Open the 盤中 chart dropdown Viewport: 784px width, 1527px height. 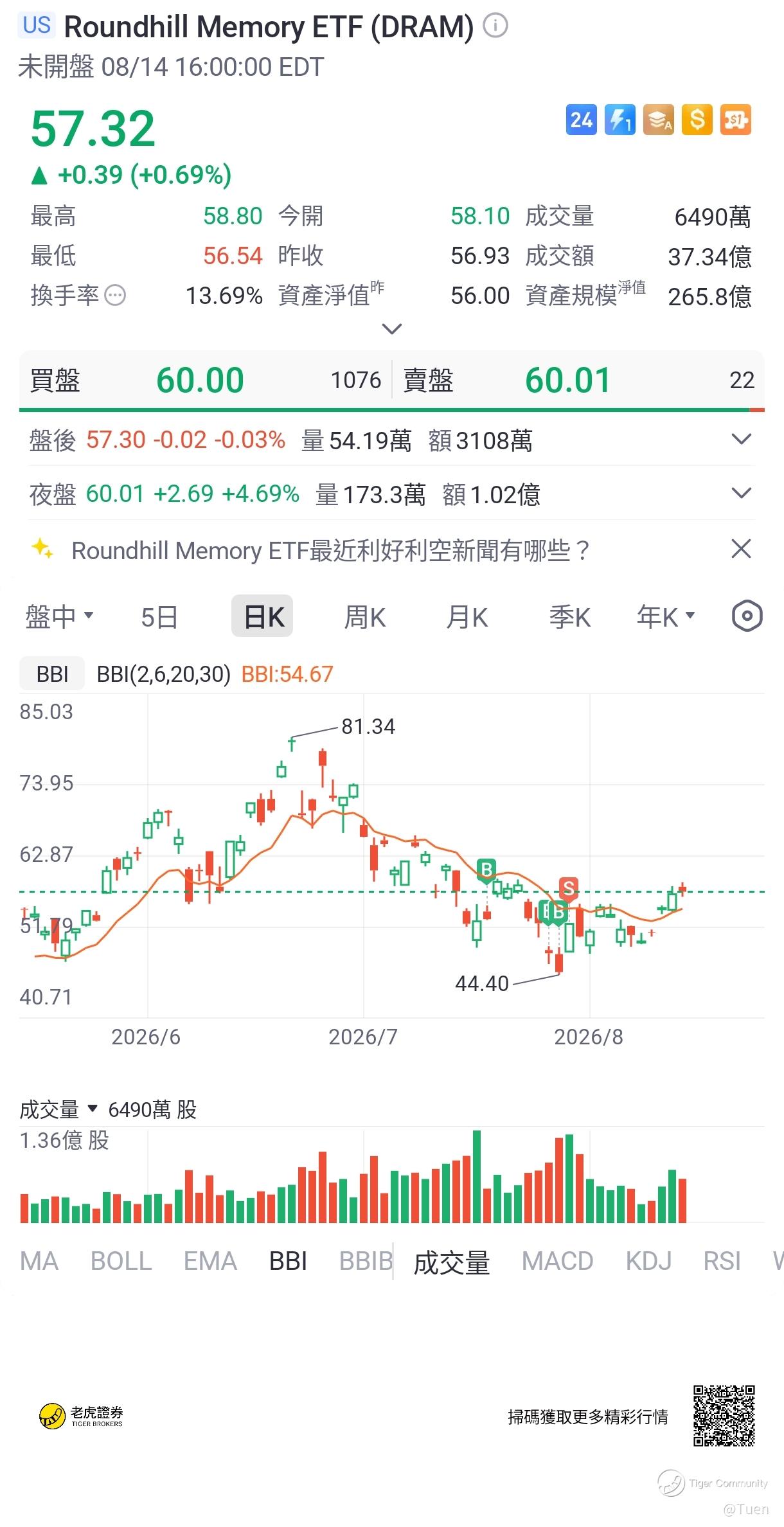pyautogui.click(x=60, y=617)
